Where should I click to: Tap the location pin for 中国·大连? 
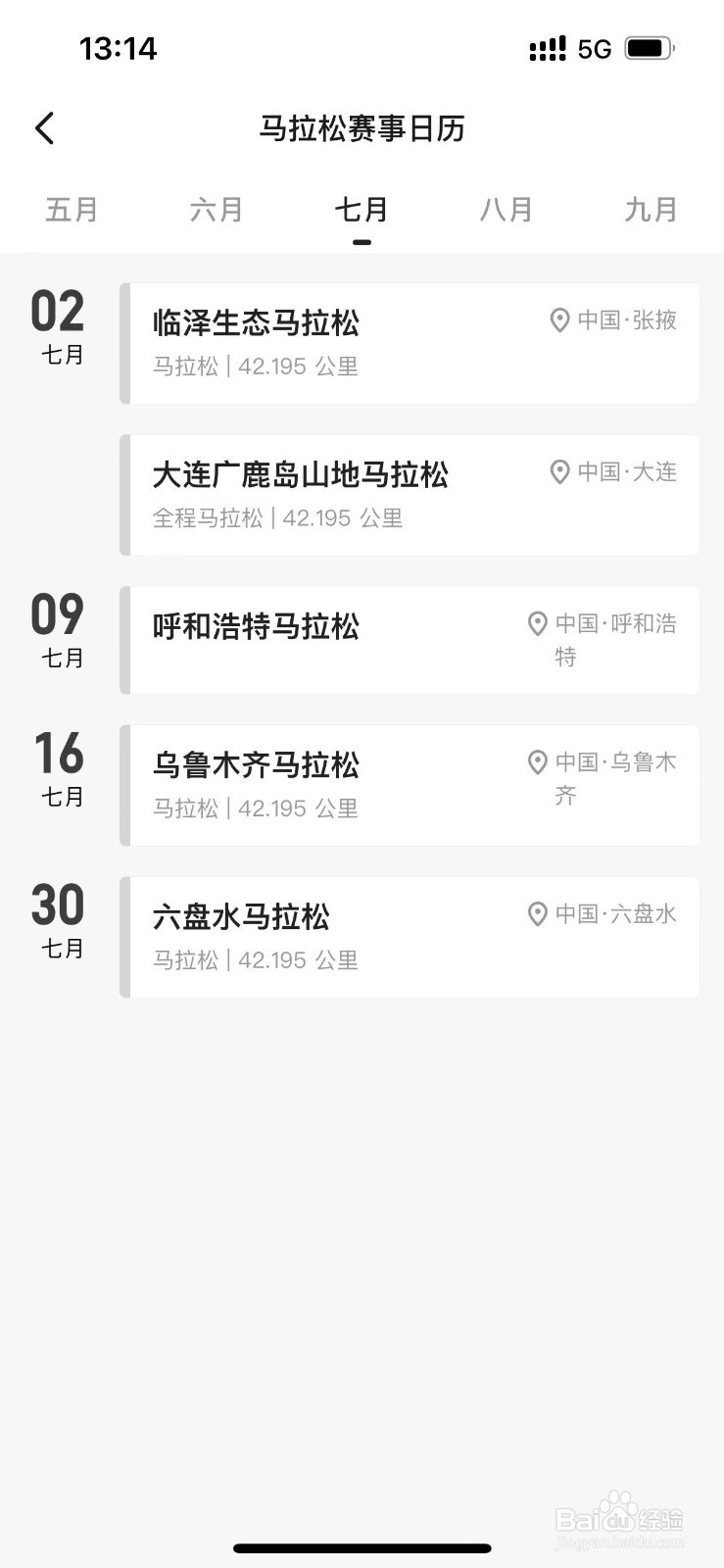(x=558, y=471)
